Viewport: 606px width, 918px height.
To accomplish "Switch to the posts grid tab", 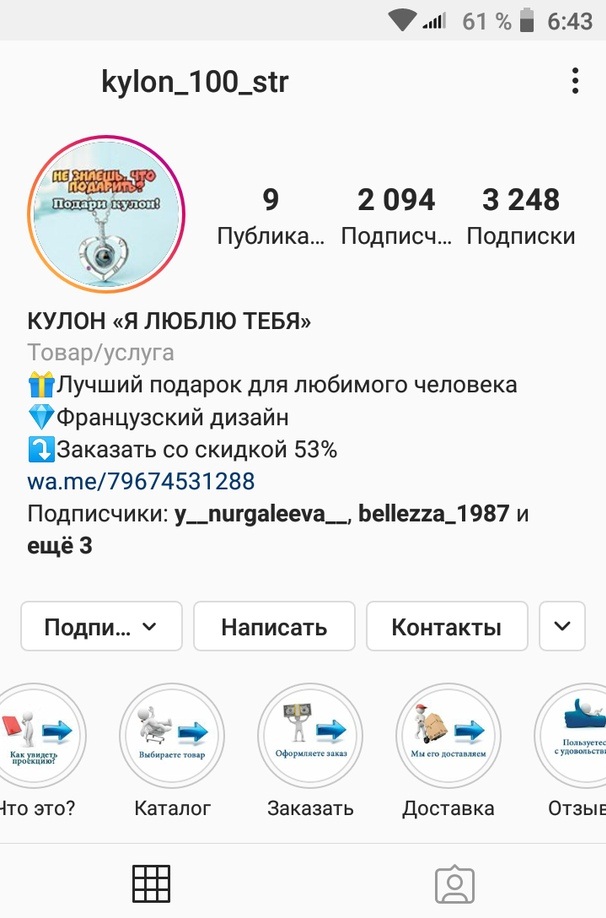I will [151, 884].
